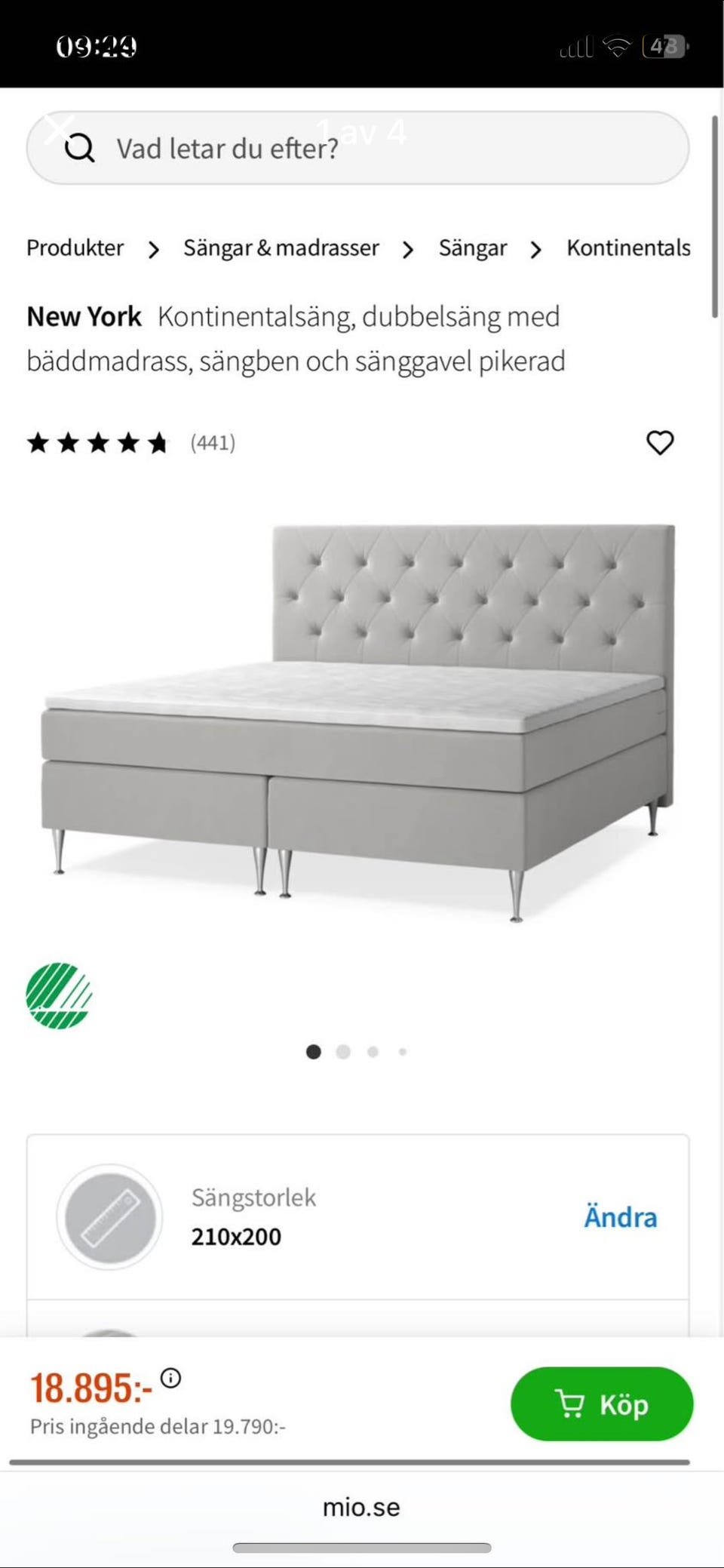Show price info next to 18.895:-

tap(171, 1379)
